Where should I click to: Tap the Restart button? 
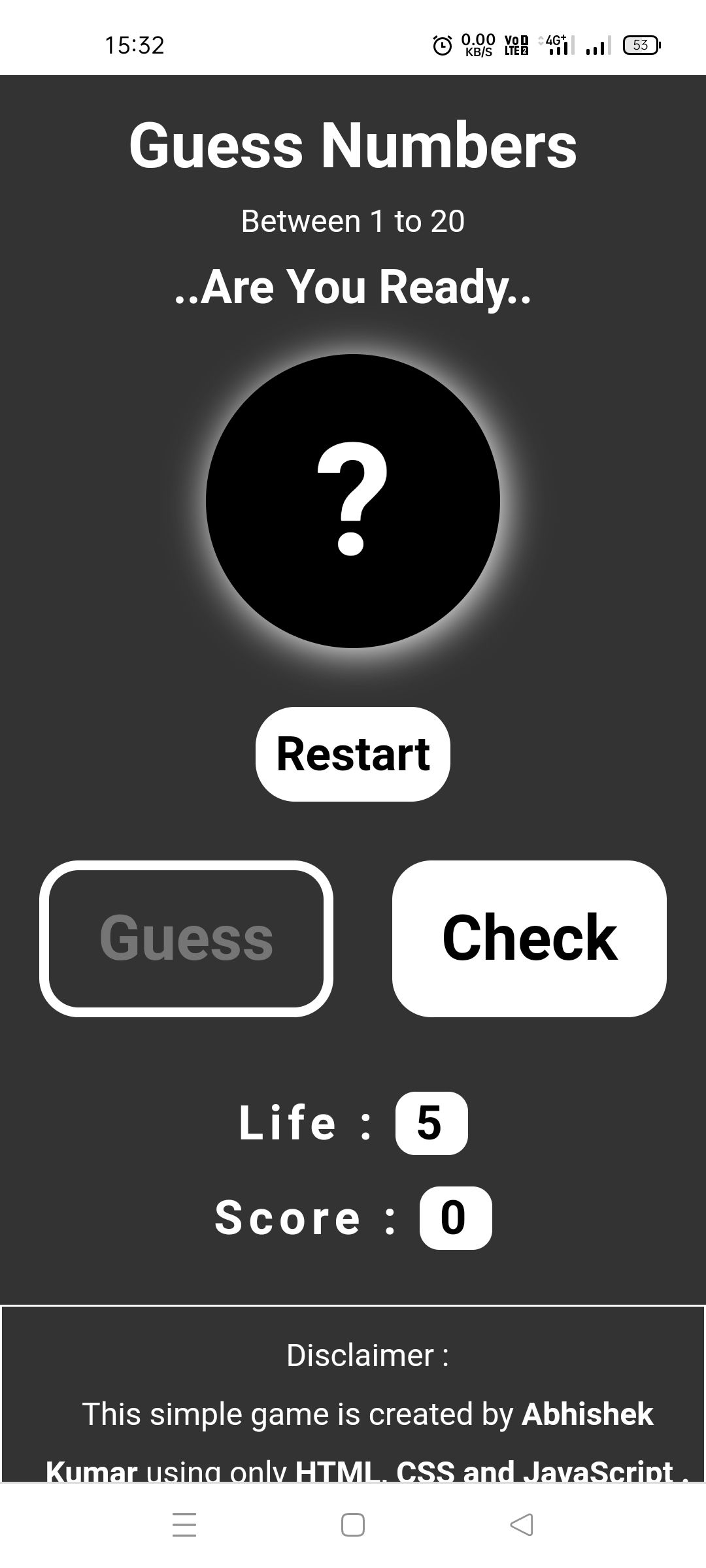353,754
